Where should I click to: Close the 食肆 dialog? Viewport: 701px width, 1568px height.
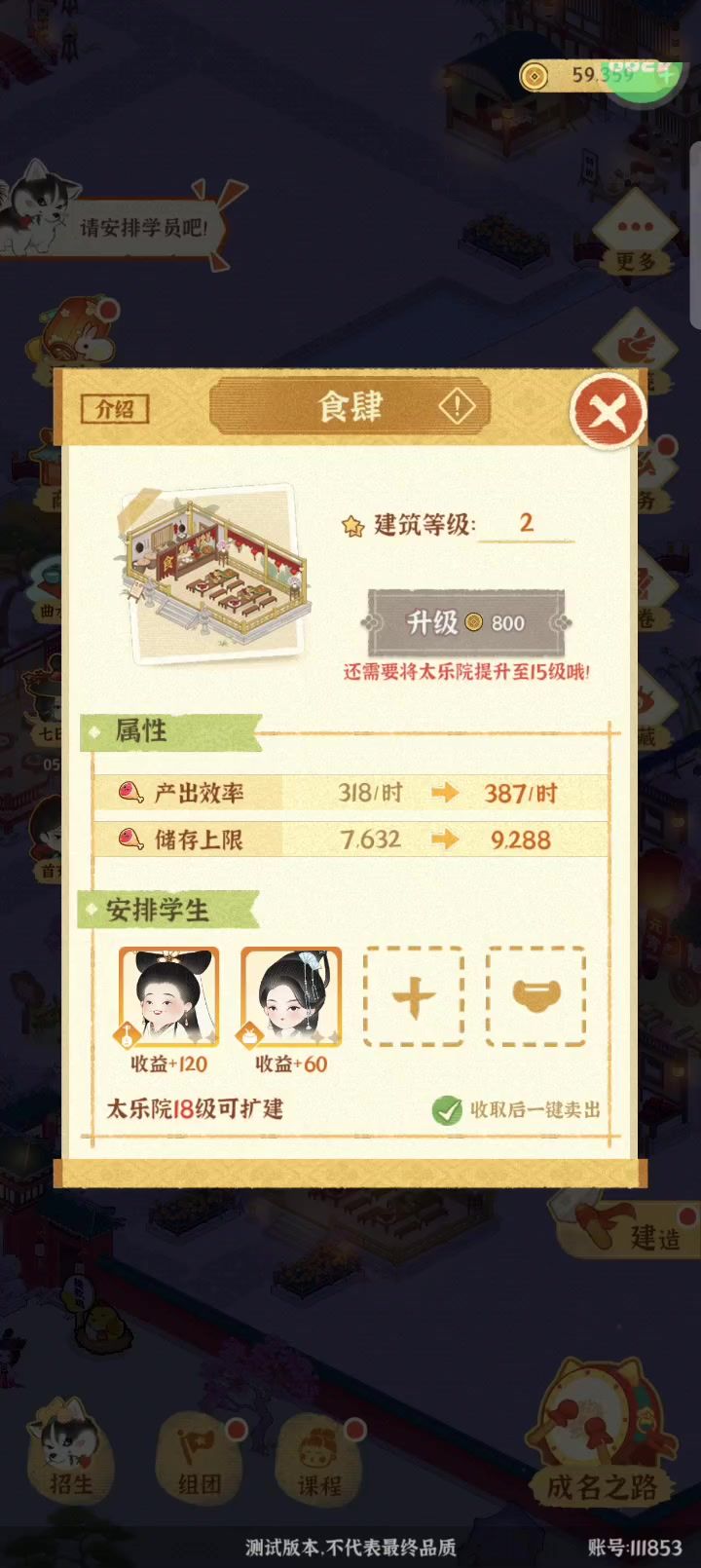pos(608,412)
